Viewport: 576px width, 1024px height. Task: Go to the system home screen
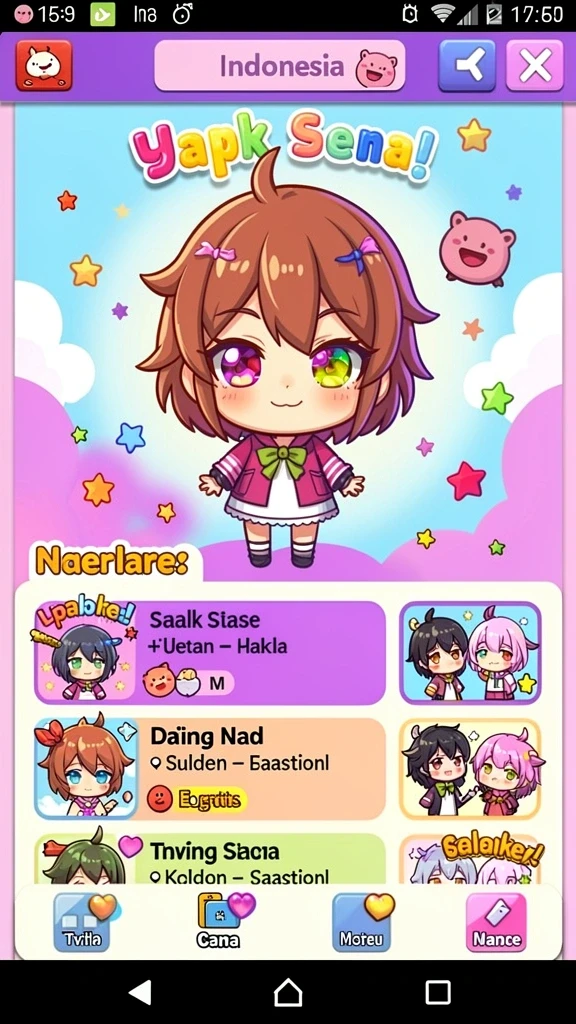(288, 991)
